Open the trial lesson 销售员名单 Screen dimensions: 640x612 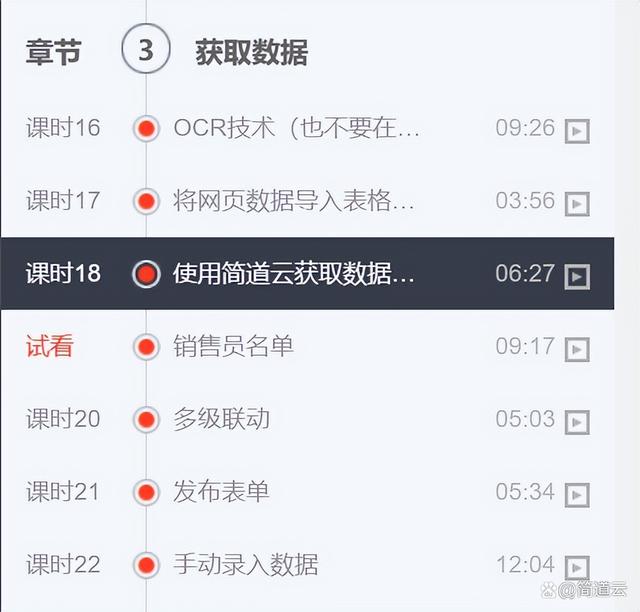coord(233,347)
